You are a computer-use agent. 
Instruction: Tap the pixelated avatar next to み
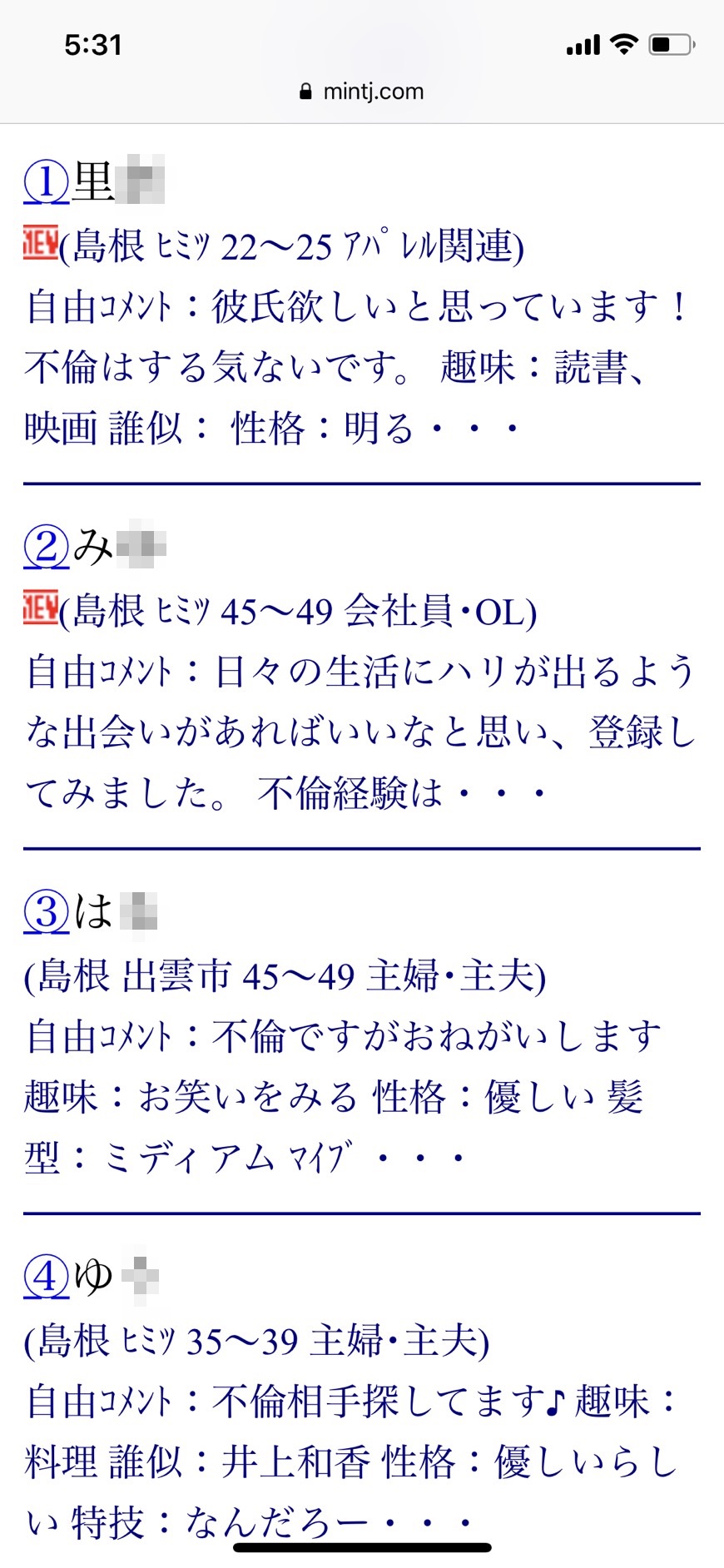(x=142, y=545)
